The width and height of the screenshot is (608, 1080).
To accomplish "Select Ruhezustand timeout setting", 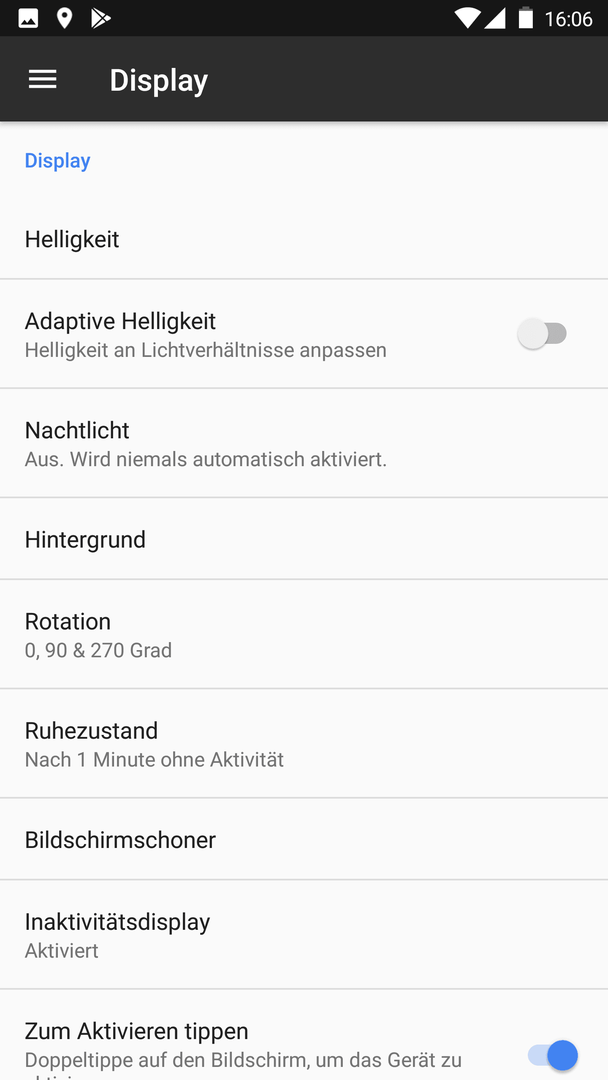I will (304, 744).
